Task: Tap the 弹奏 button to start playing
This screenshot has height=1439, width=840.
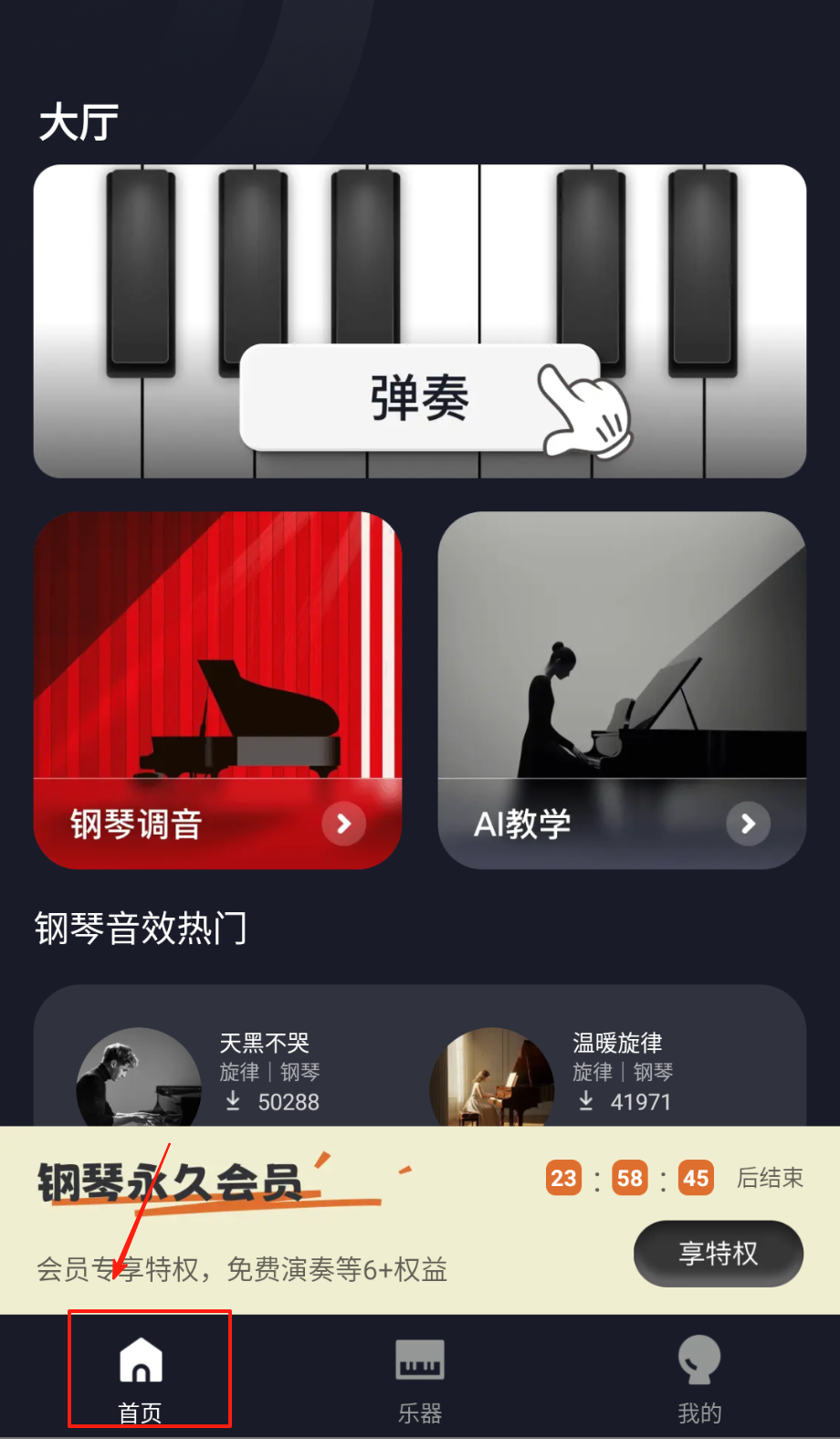Action: coord(419,398)
